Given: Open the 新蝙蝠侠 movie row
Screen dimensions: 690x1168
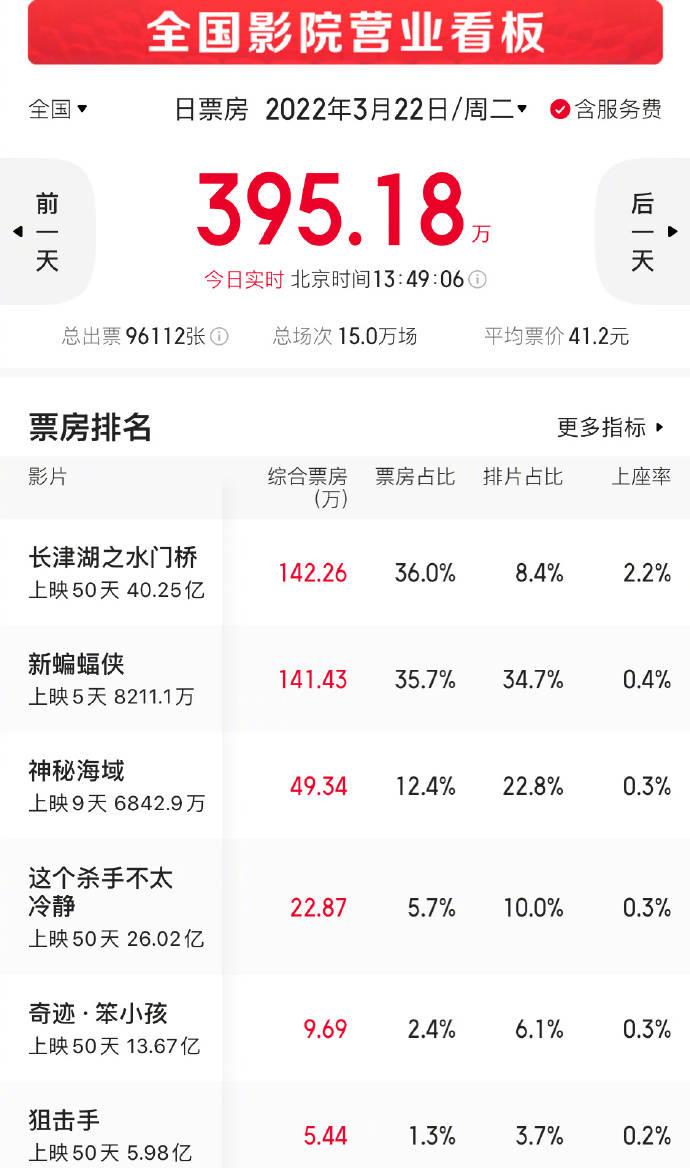Looking at the screenshot, I should 345,679.
